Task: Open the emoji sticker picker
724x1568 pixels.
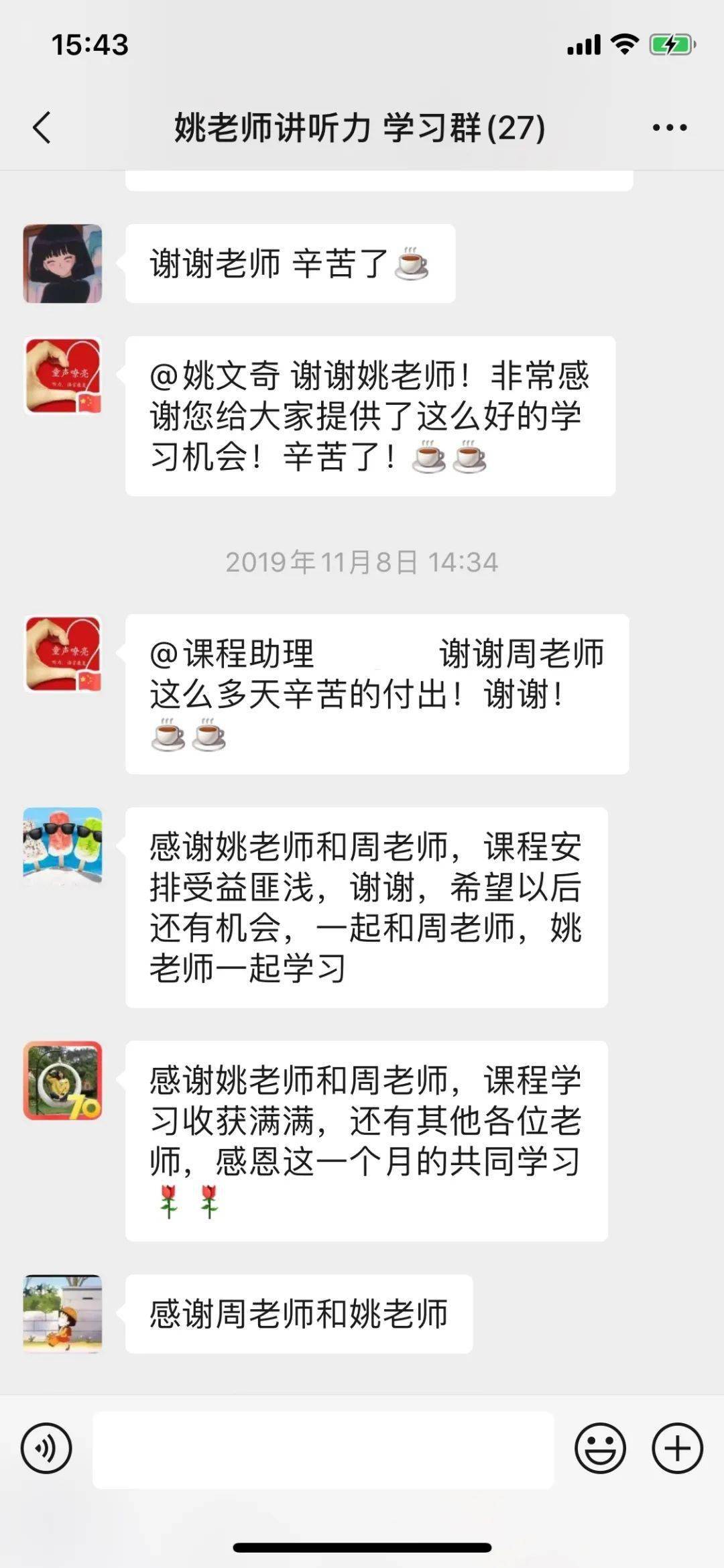Action: [x=600, y=1448]
